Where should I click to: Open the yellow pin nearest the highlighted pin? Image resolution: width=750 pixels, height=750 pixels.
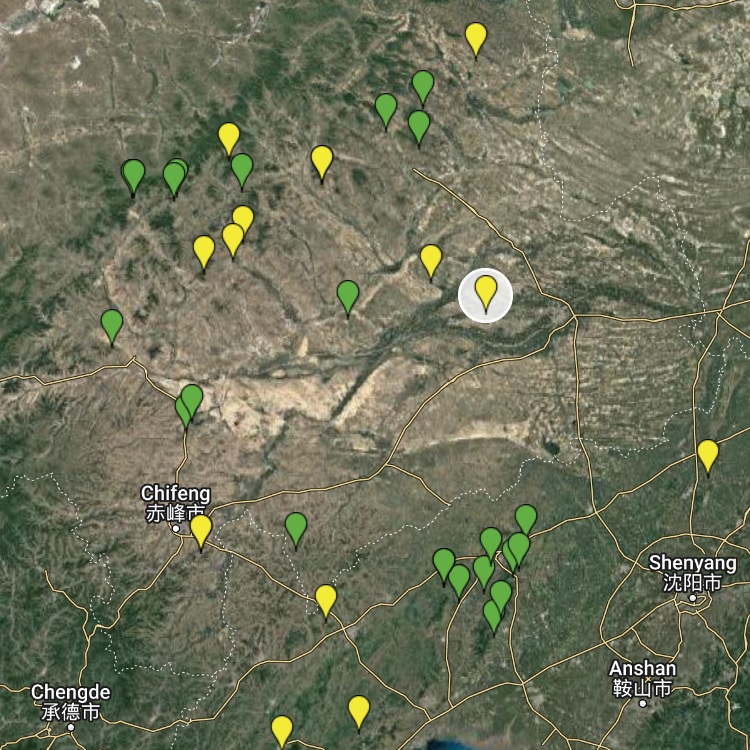coord(431,259)
